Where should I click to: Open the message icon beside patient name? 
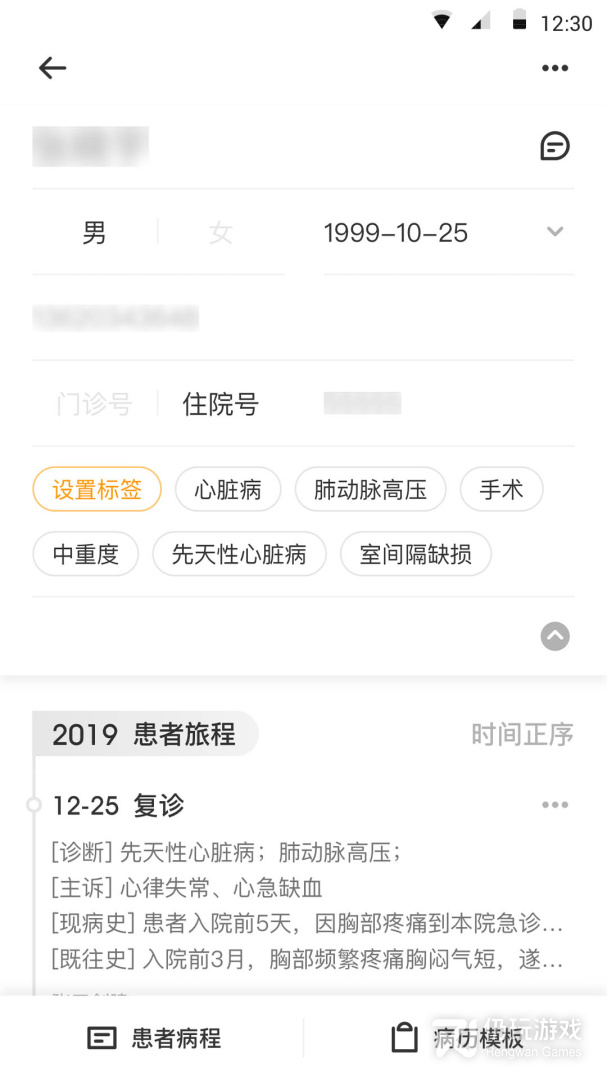click(x=555, y=146)
